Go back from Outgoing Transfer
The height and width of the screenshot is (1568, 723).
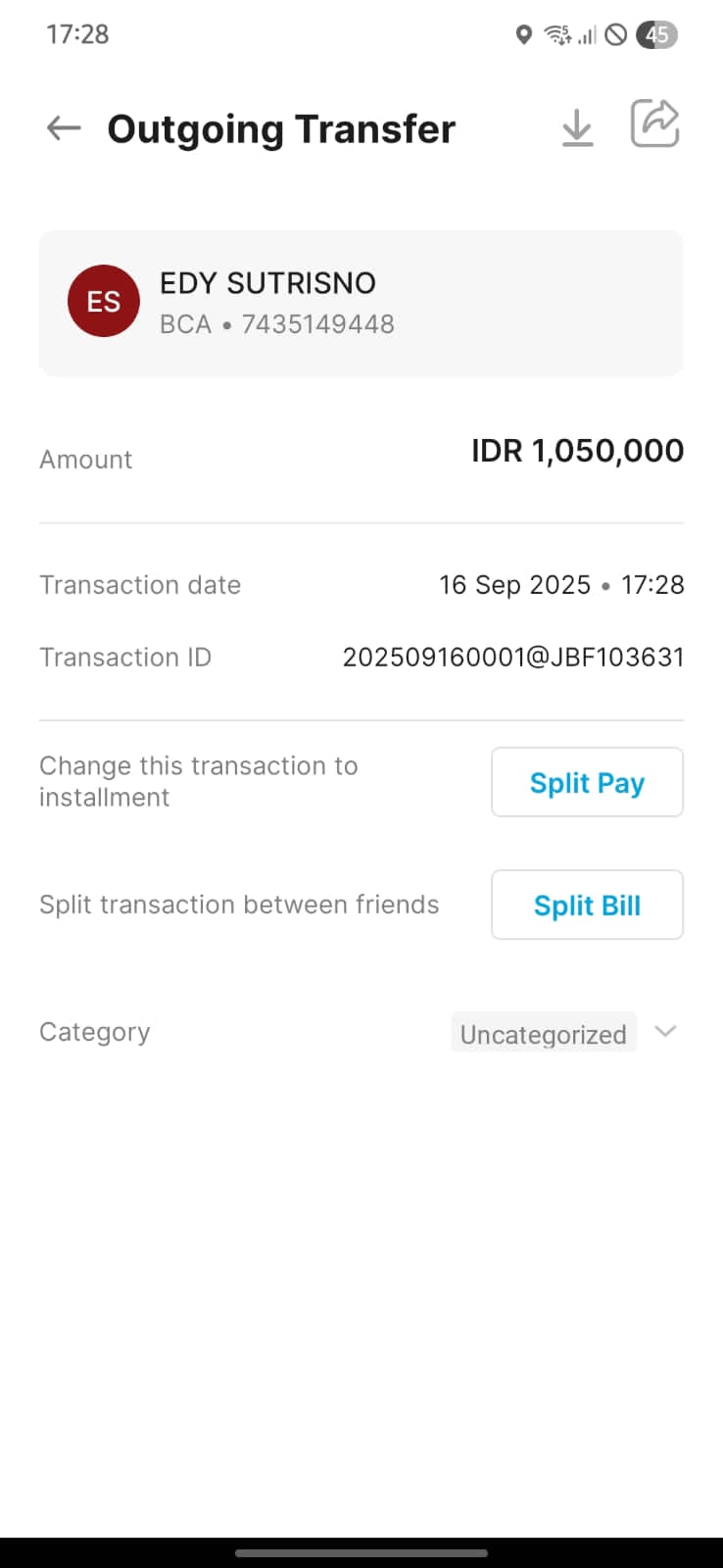tap(64, 127)
